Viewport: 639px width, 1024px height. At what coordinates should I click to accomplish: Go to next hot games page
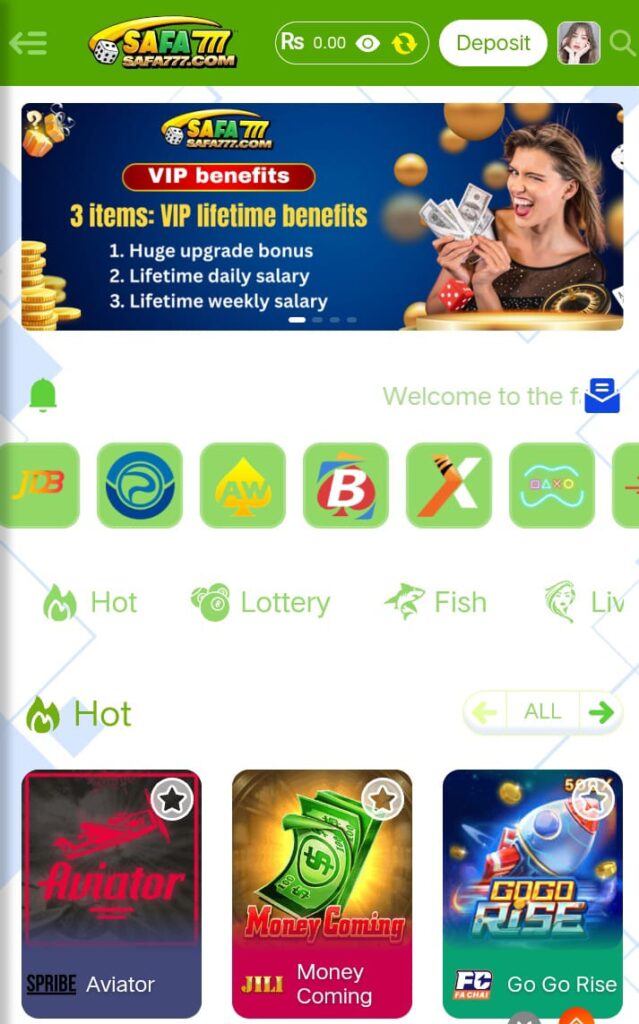point(601,712)
